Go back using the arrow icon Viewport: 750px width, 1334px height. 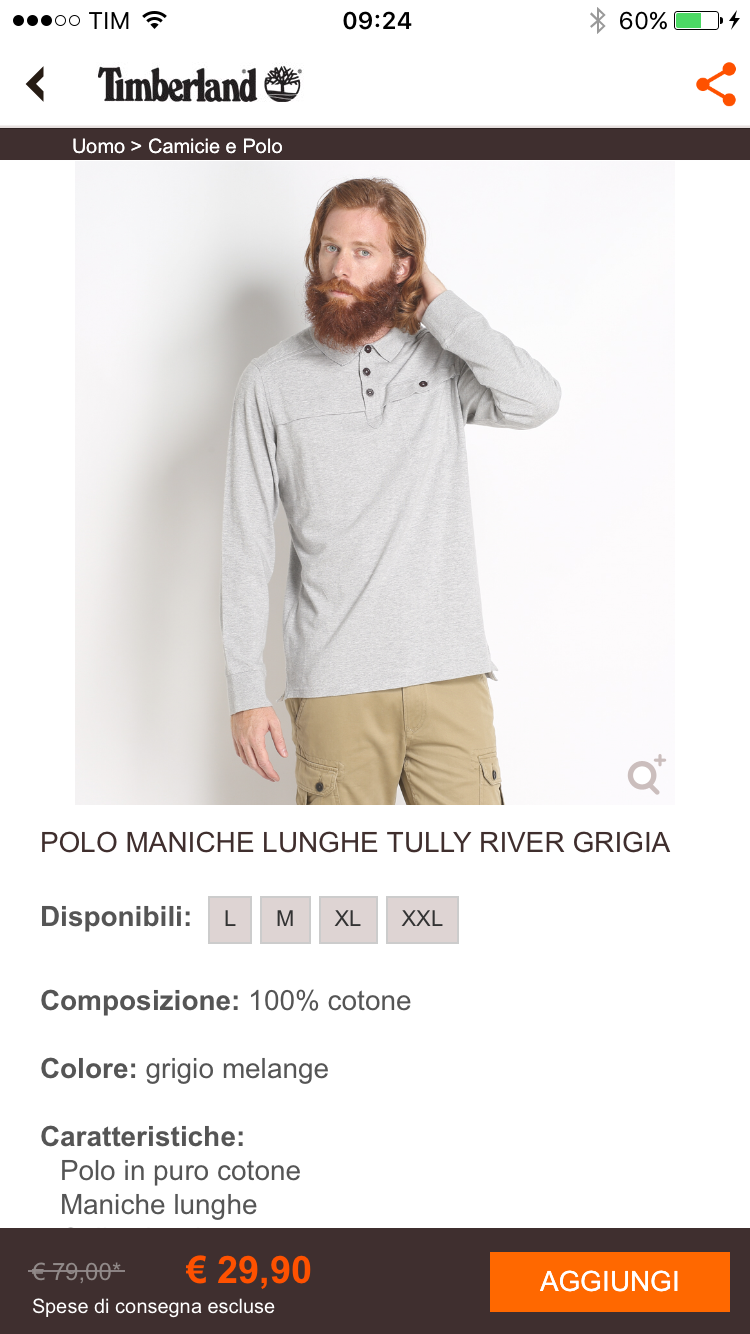tap(36, 84)
